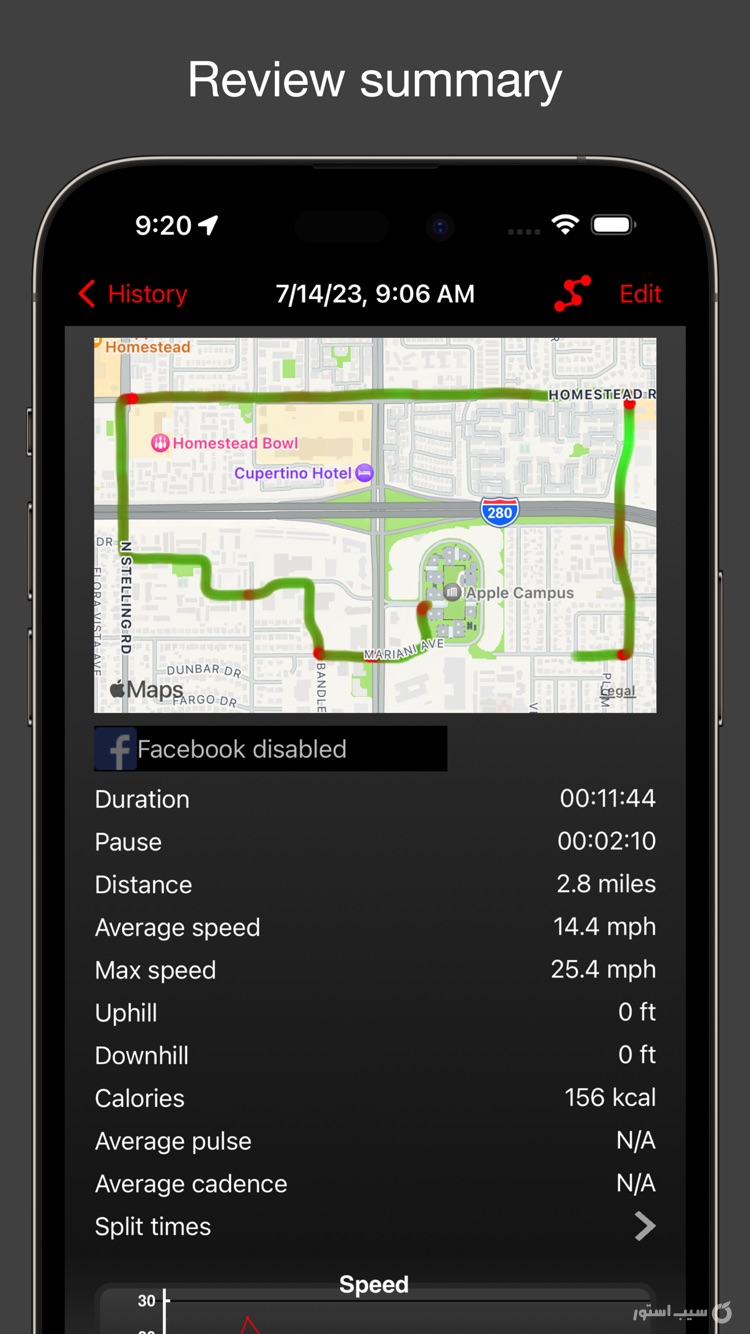
Task: Tap the Speed chart axis at 30
Action: 146,1301
